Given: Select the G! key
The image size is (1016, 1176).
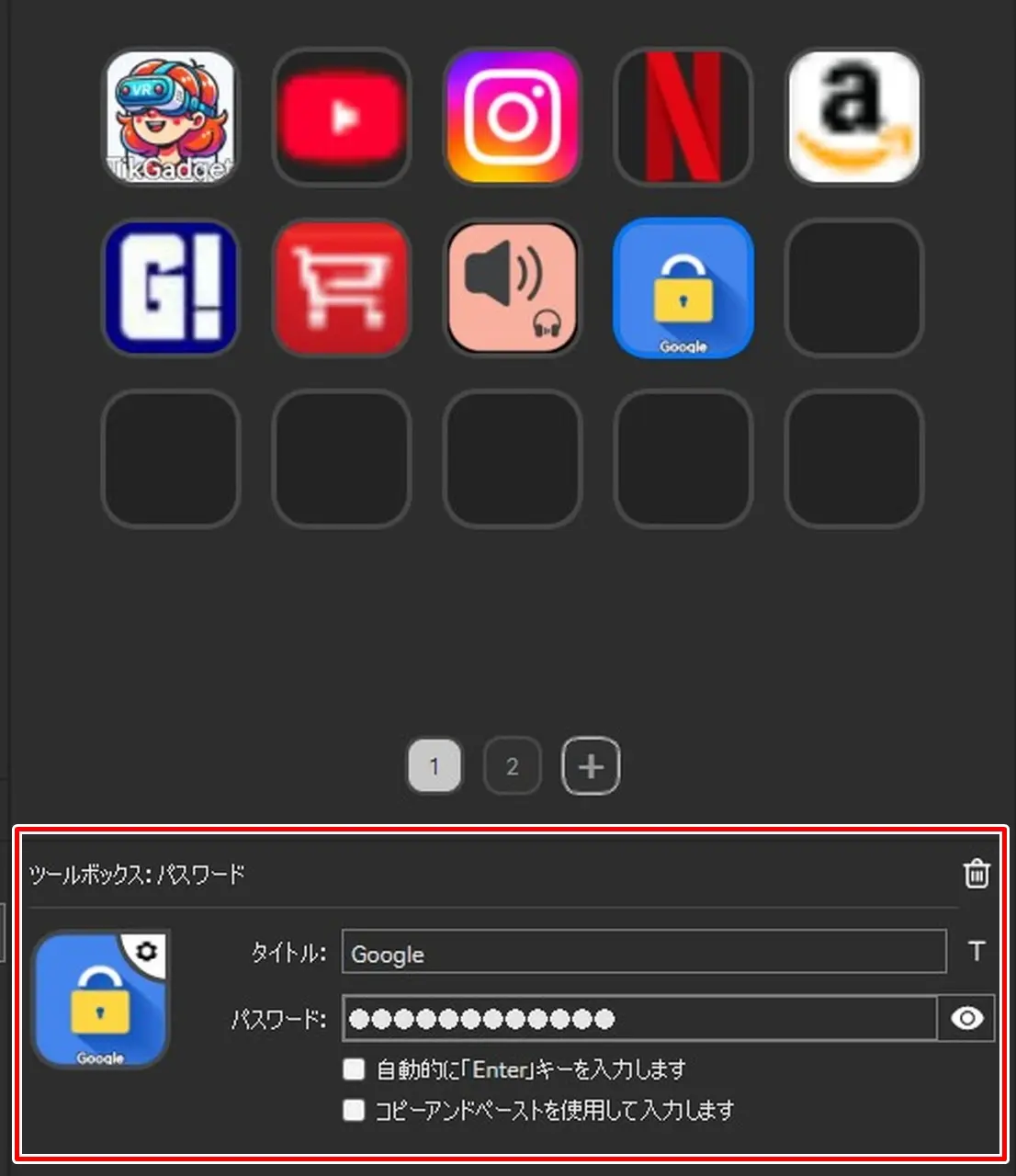Looking at the screenshot, I should [x=171, y=288].
